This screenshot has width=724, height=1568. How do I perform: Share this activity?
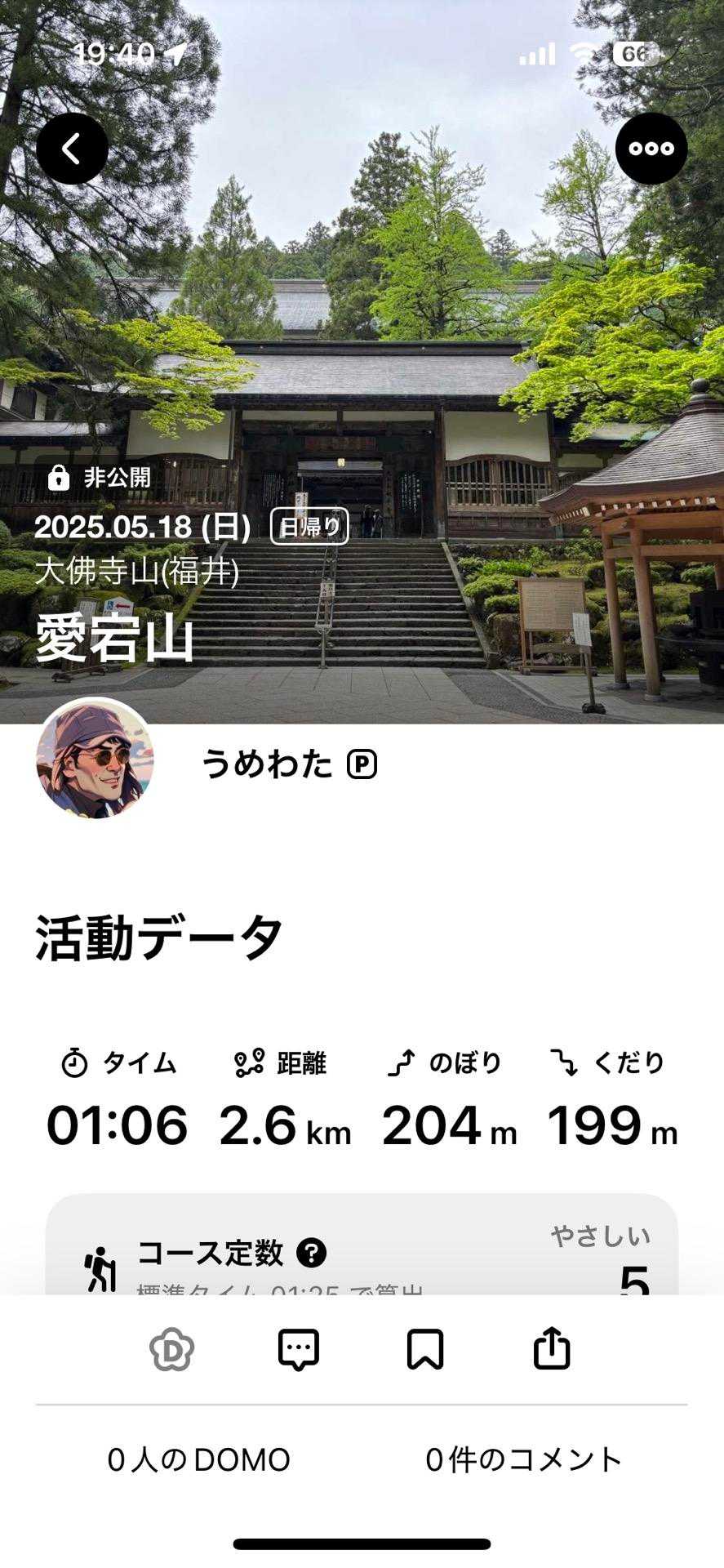(x=552, y=1348)
